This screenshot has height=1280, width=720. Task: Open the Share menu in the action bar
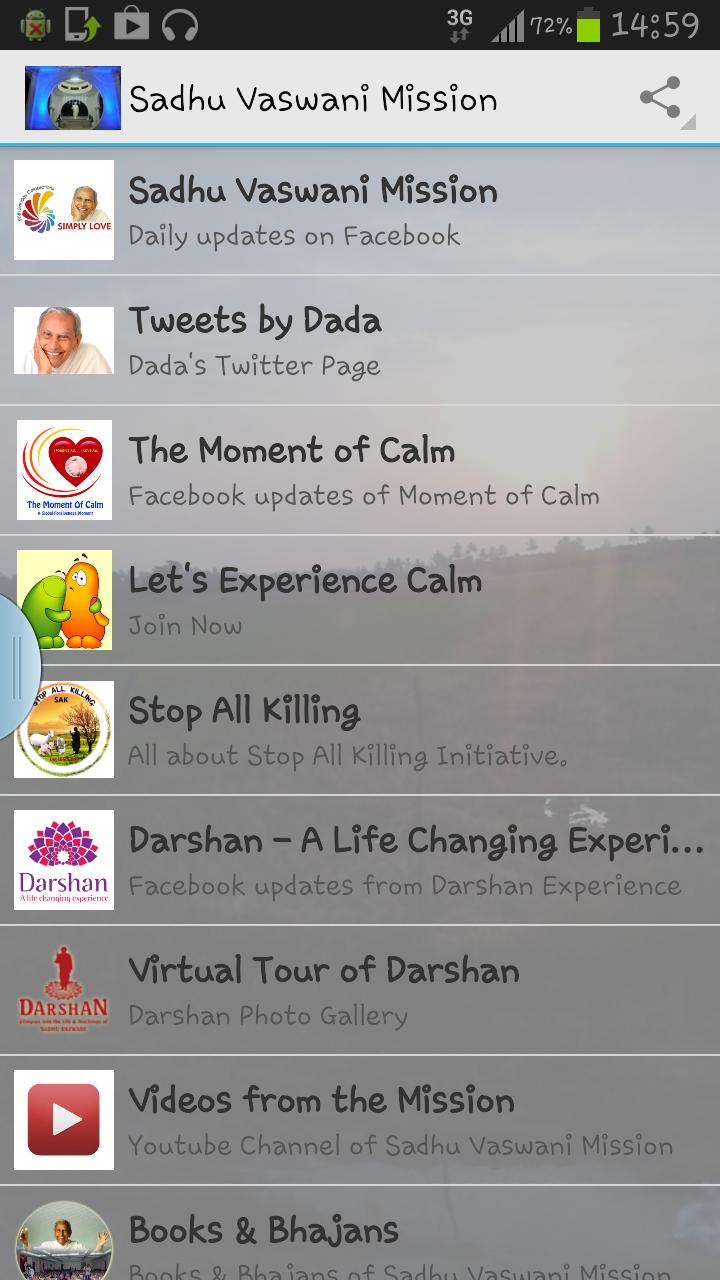point(659,96)
